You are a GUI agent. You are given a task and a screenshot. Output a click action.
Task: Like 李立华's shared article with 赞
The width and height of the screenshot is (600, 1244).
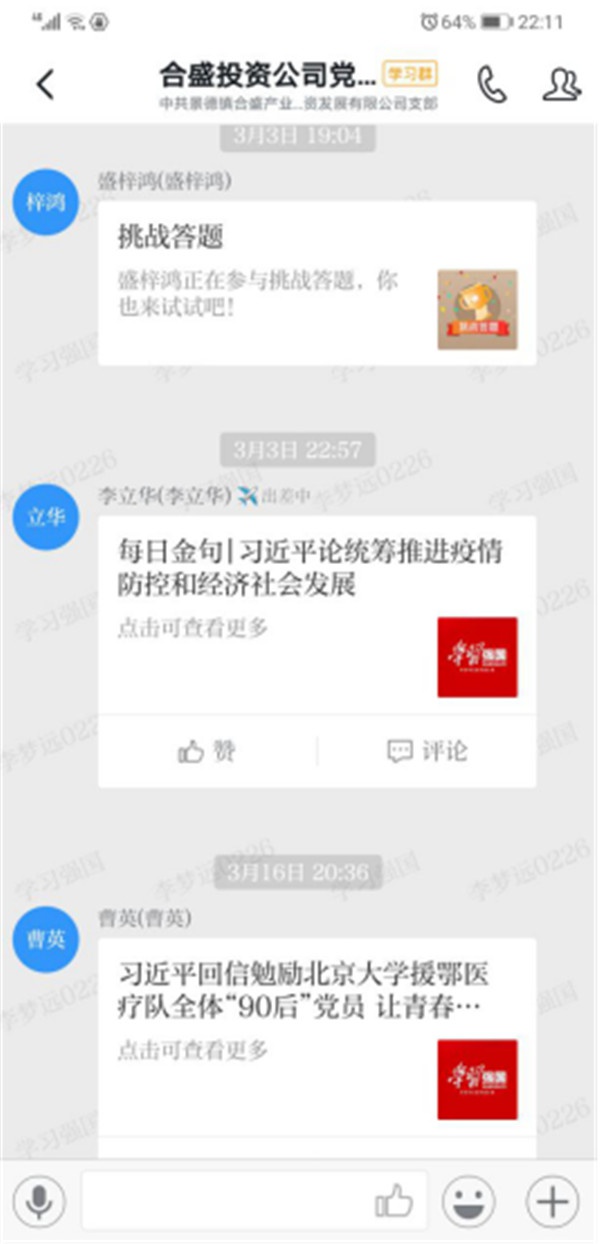[208, 751]
